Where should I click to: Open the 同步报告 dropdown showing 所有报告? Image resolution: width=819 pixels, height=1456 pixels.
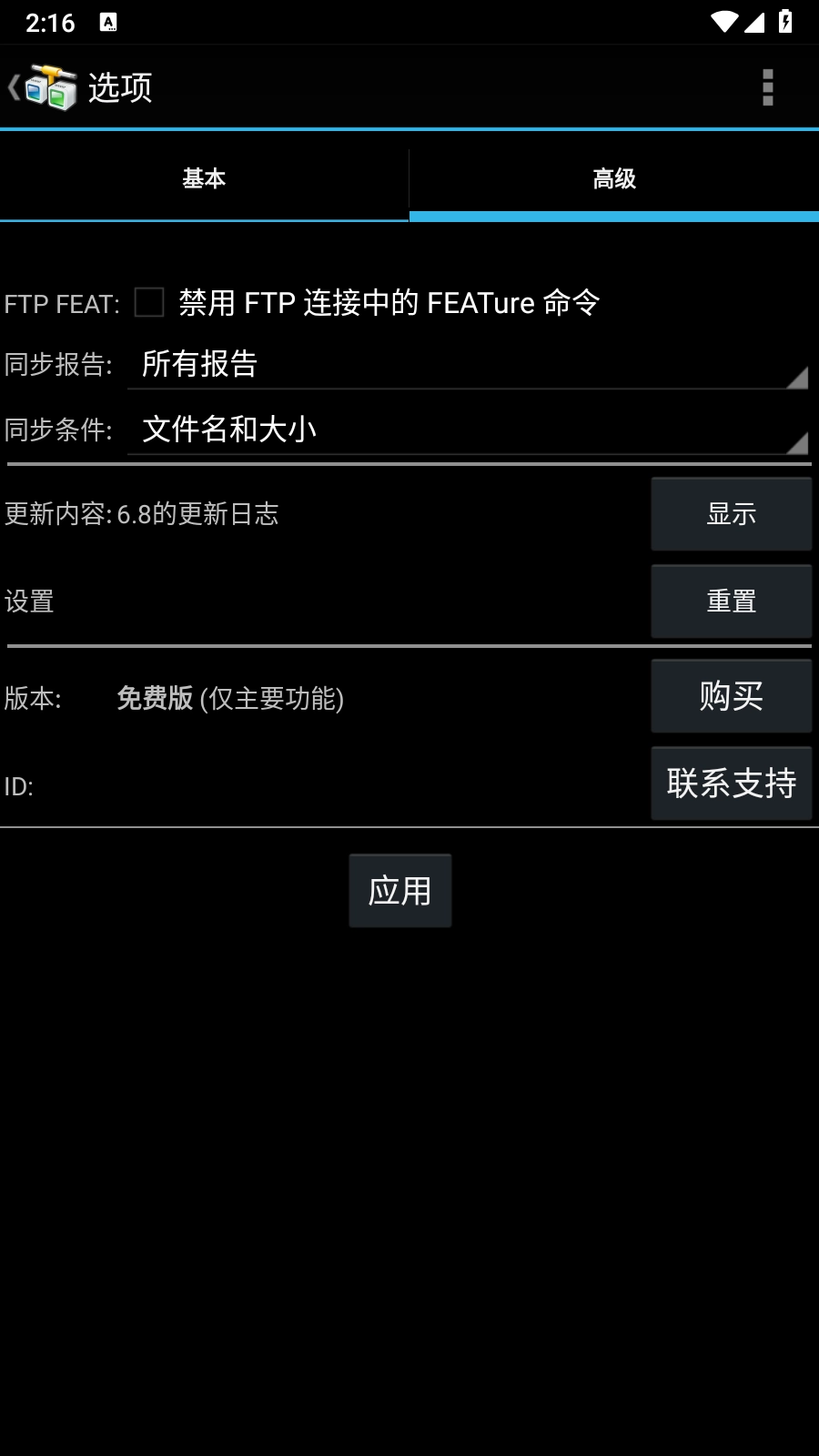(x=469, y=366)
